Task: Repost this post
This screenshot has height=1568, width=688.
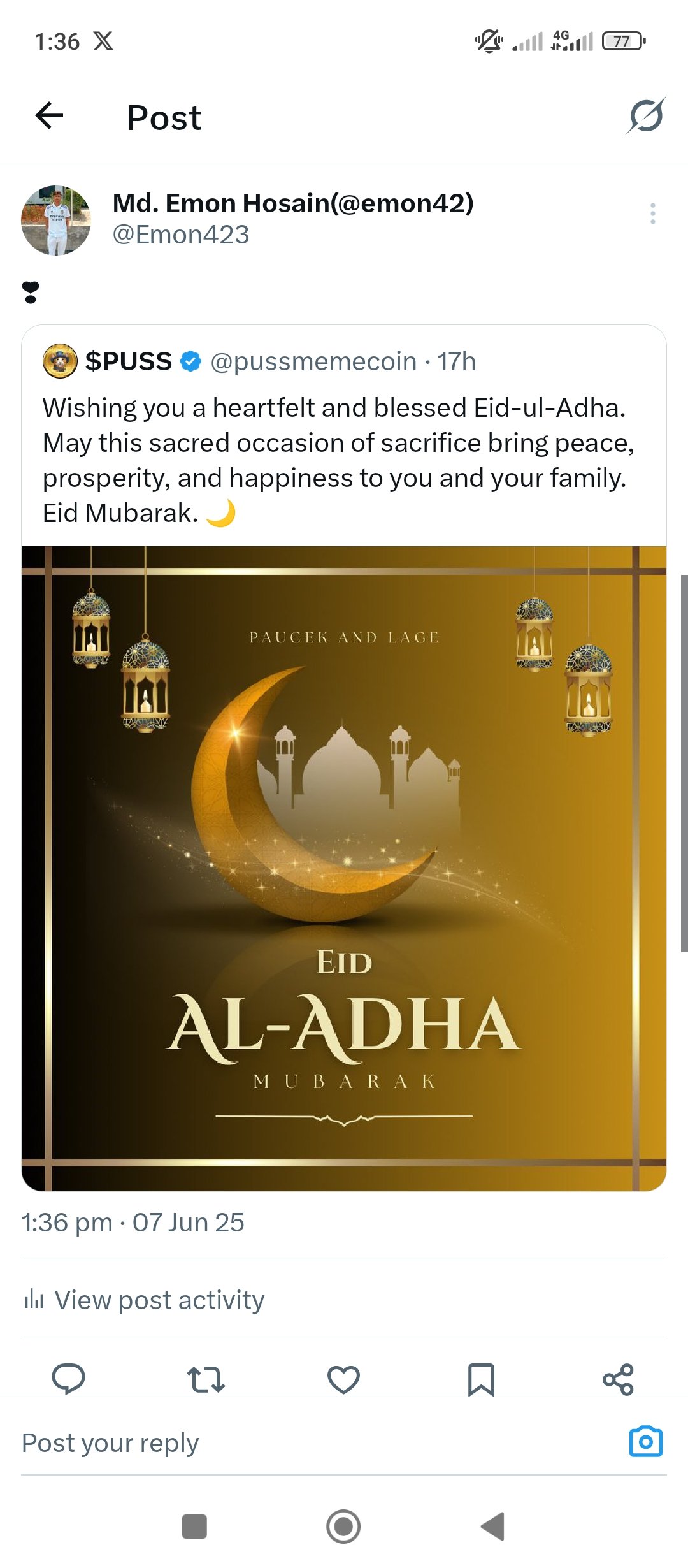Action: (206, 1379)
